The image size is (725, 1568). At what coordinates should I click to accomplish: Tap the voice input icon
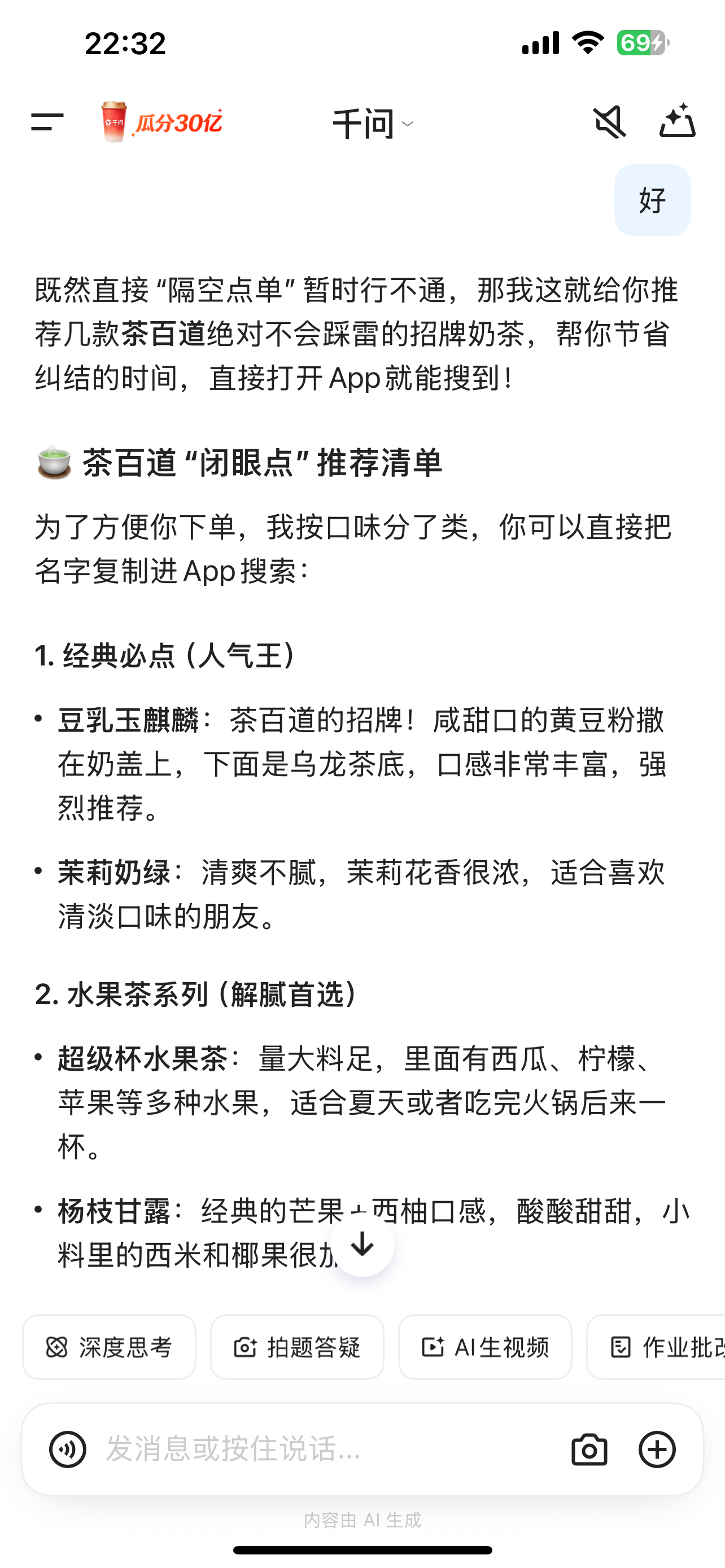coord(68,1449)
